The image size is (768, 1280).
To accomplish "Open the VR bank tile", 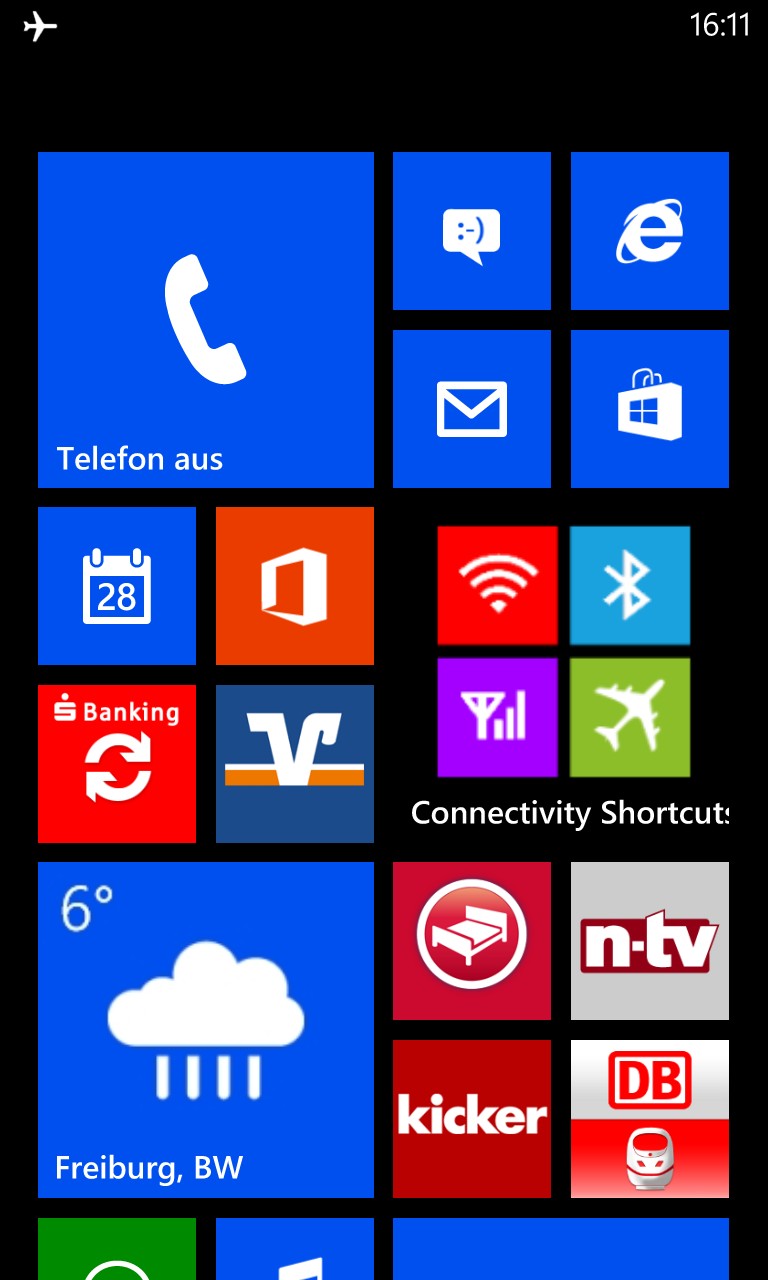I will coord(295,764).
